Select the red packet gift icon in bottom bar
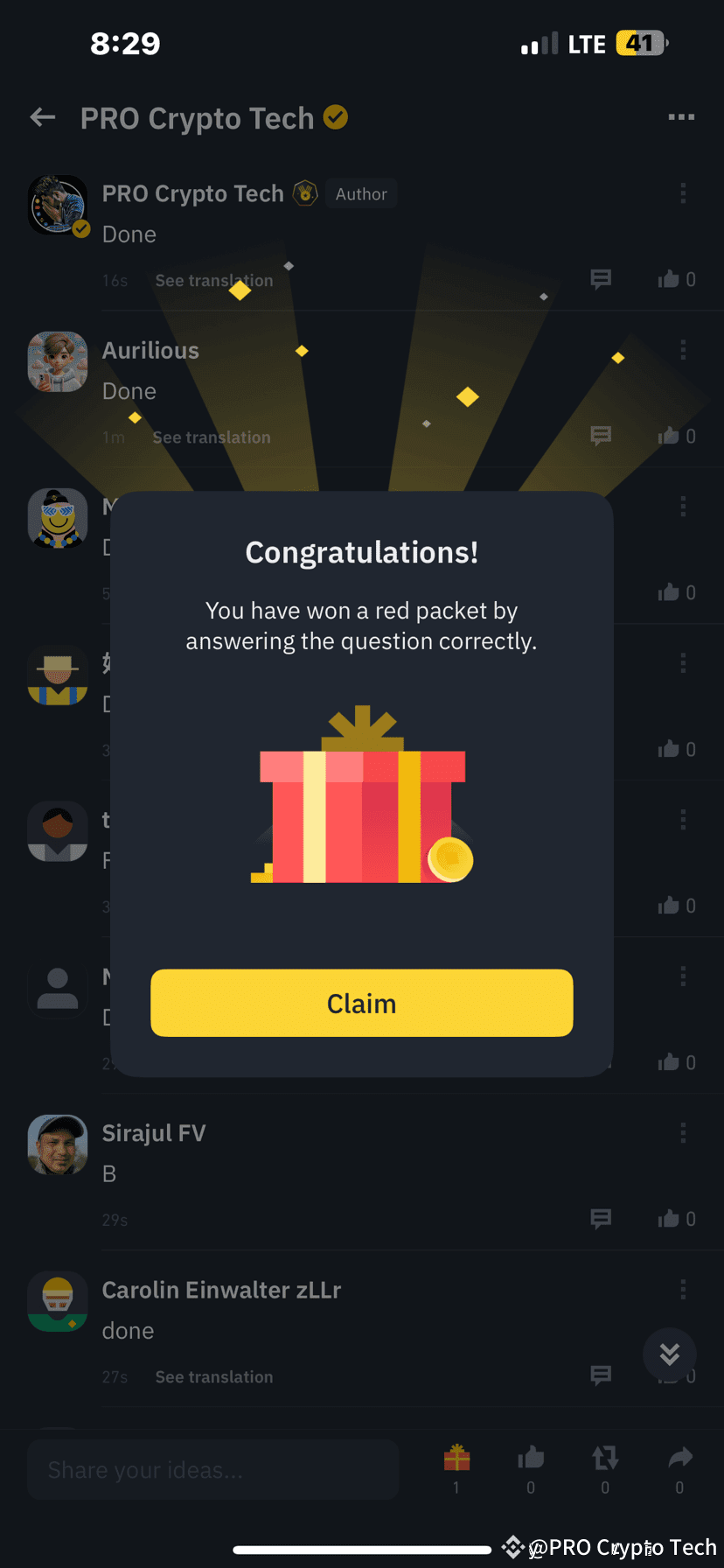724x1568 pixels. (x=457, y=1459)
